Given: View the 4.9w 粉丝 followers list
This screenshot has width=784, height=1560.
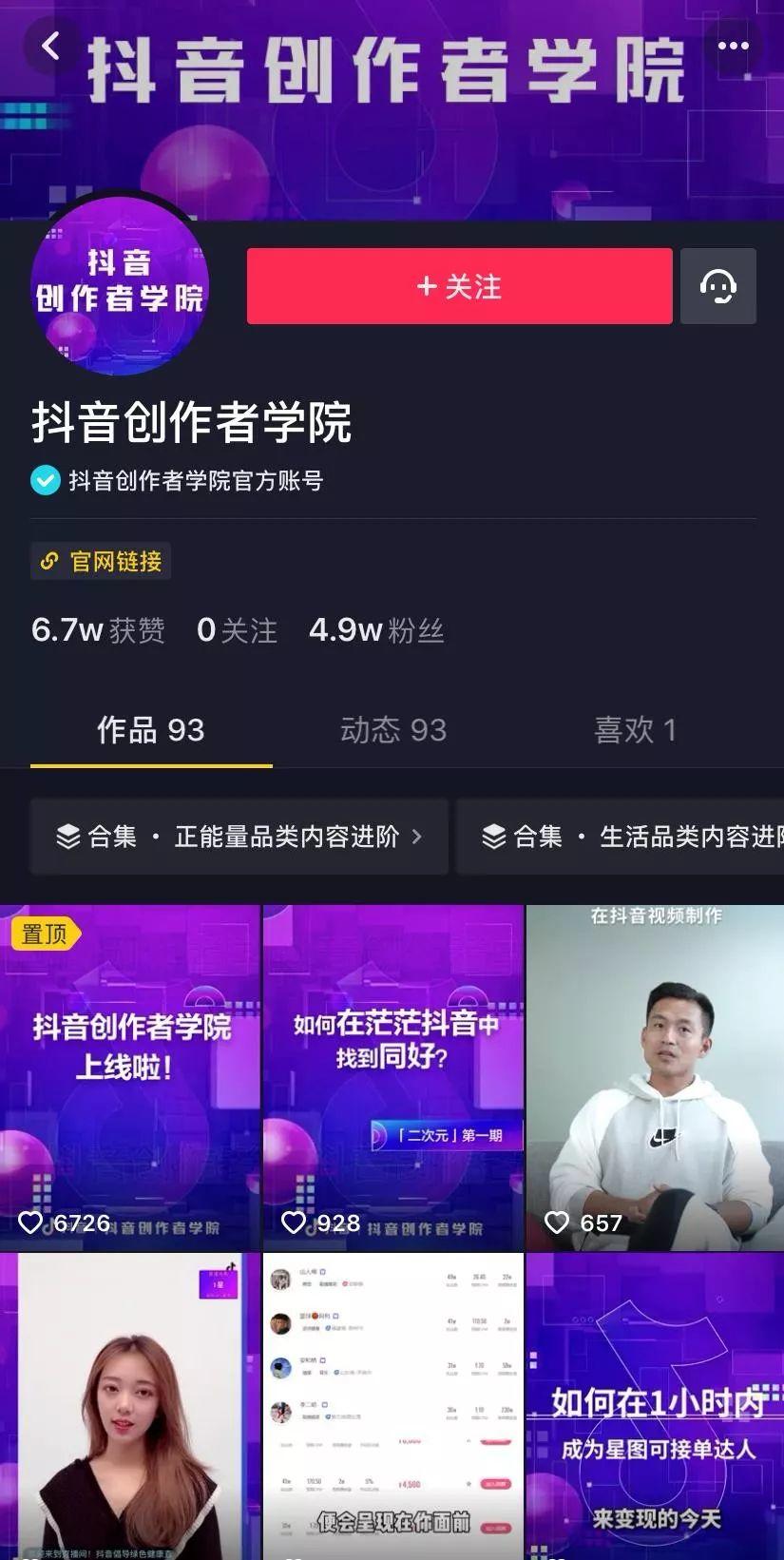Looking at the screenshot, I should 376,630.
